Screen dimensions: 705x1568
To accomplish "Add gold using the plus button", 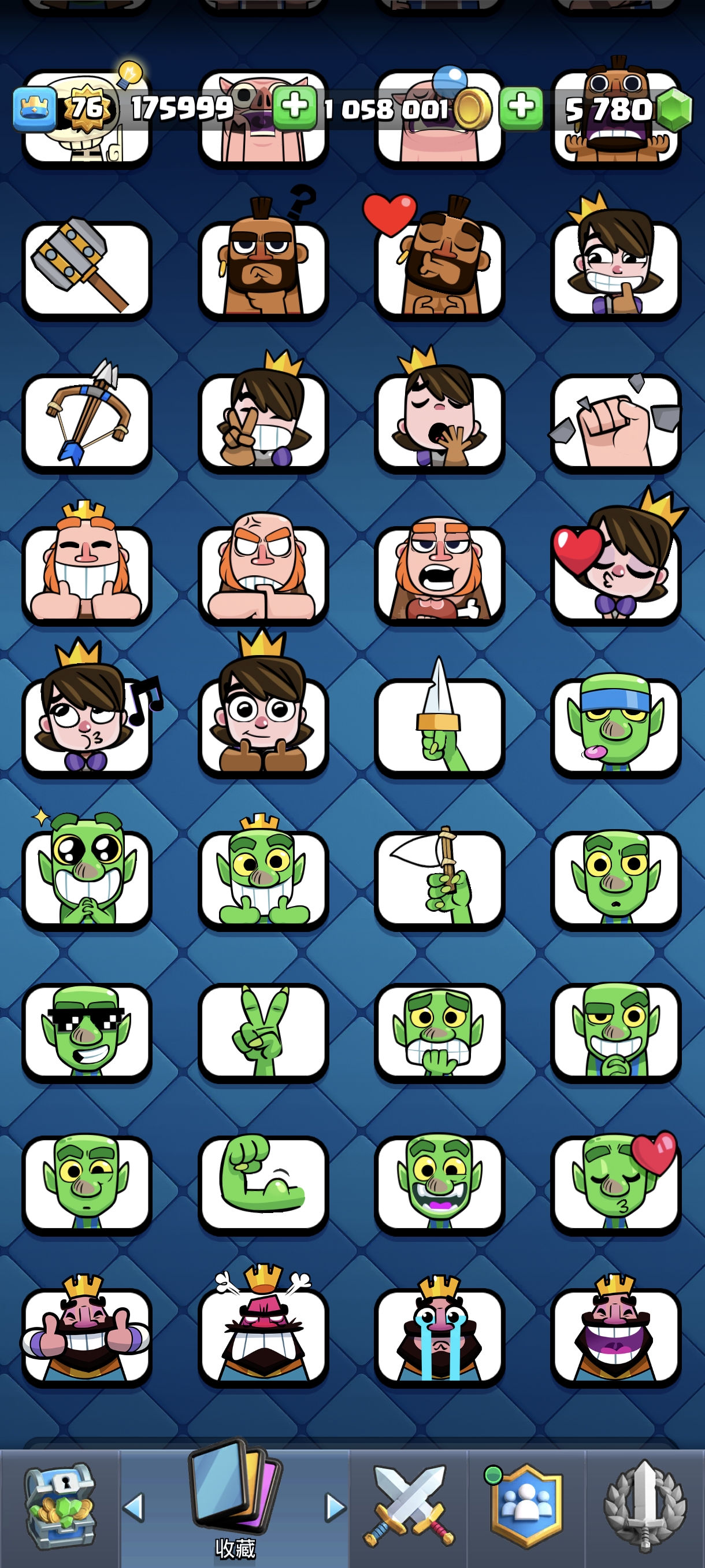I will tap(294, 108).
